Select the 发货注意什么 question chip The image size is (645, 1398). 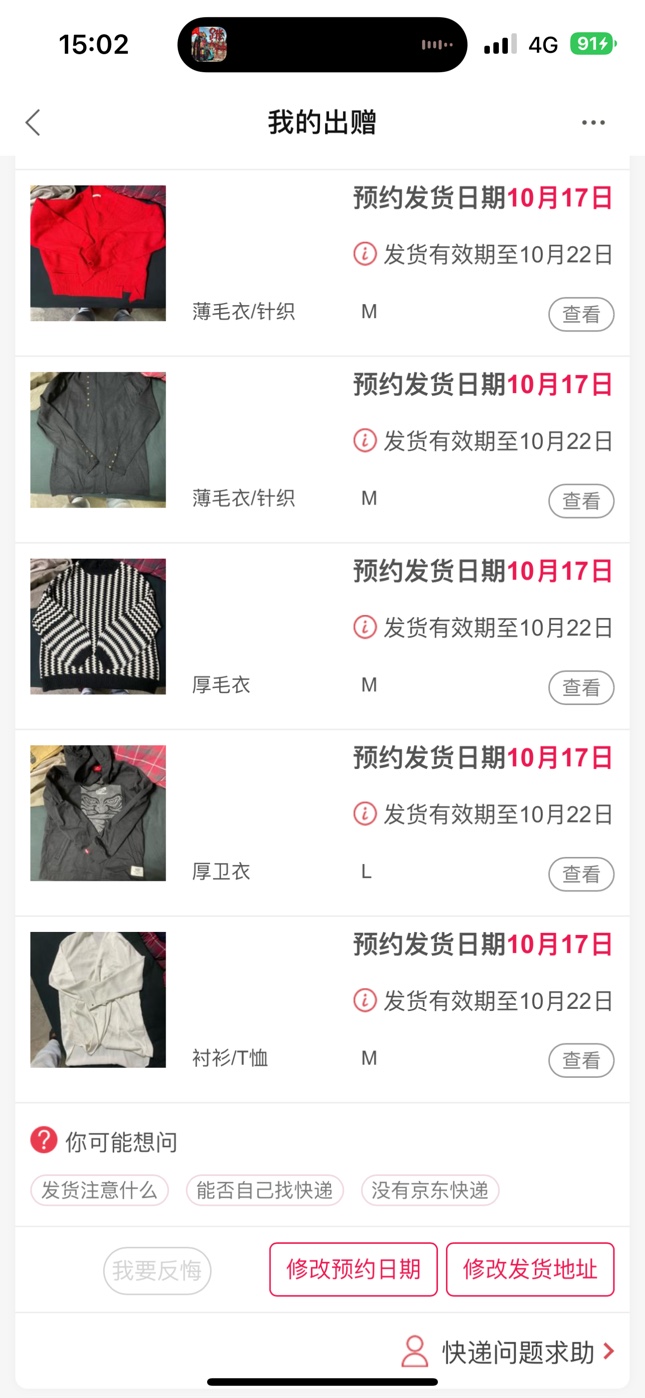[99, 1190]
